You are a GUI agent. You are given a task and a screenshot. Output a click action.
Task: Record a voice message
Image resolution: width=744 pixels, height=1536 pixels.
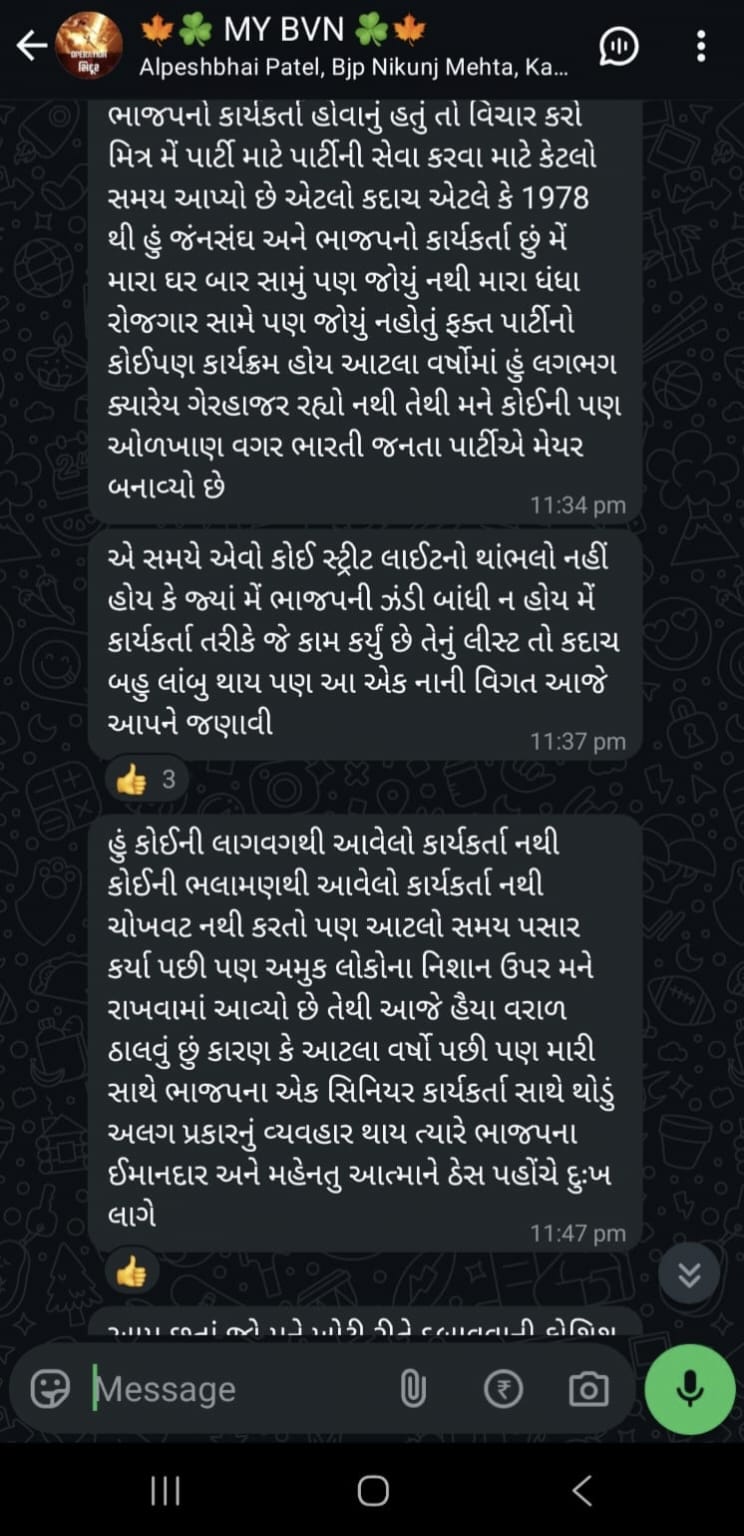690,1388
